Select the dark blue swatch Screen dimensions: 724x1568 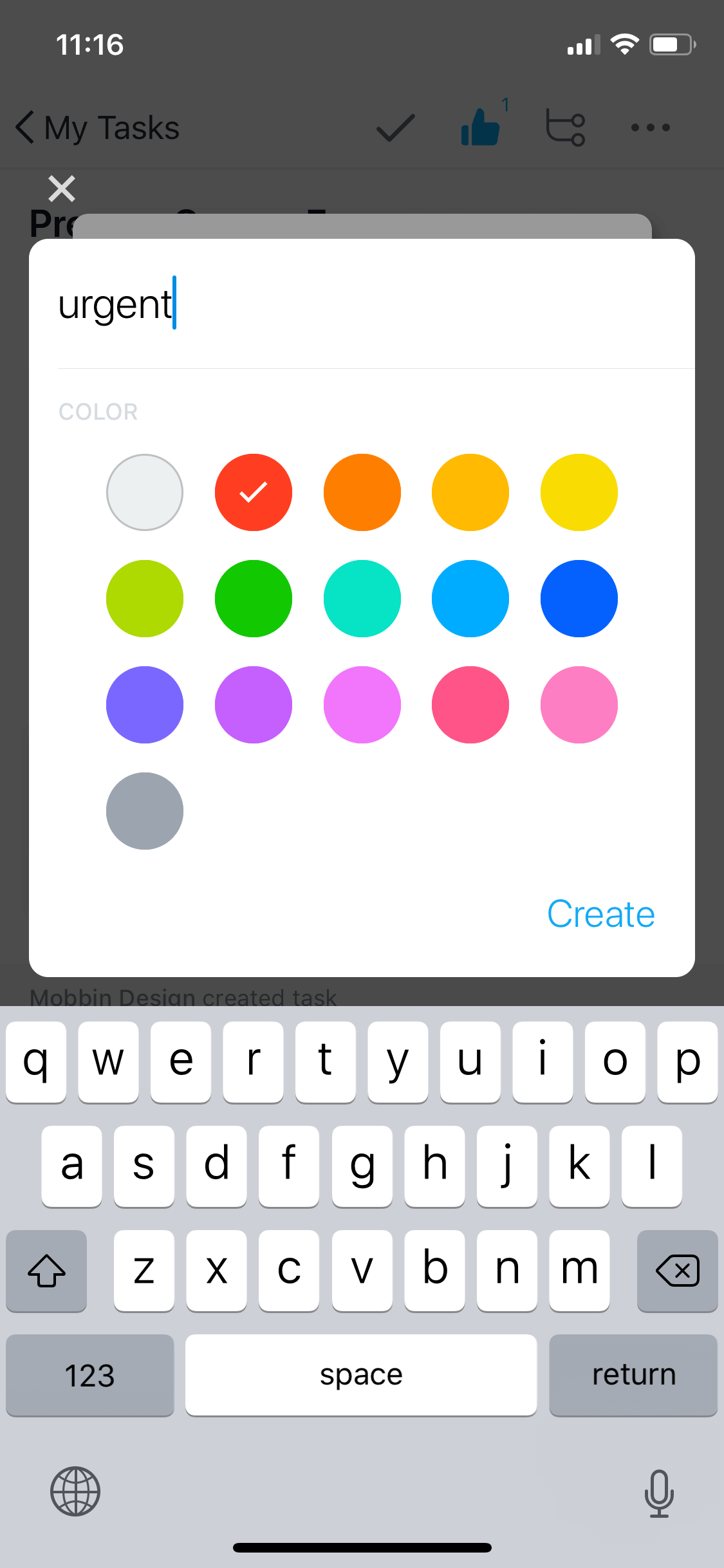pyautogui.click(x=579, y=599)
